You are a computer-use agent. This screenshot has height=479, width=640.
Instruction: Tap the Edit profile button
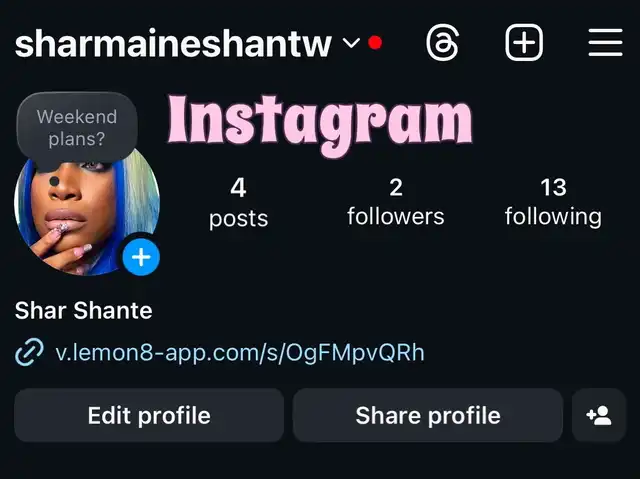coord(149,415)
